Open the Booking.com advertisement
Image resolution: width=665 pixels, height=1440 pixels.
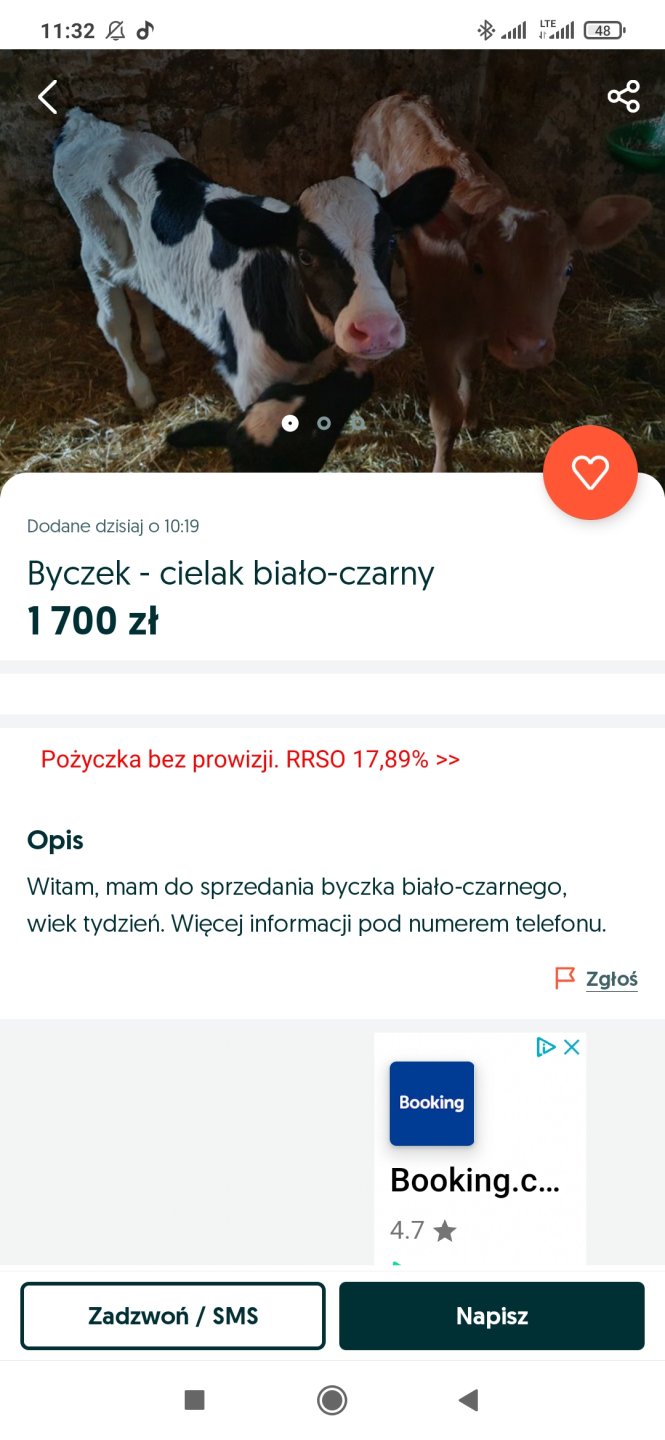coord(475,1160)
